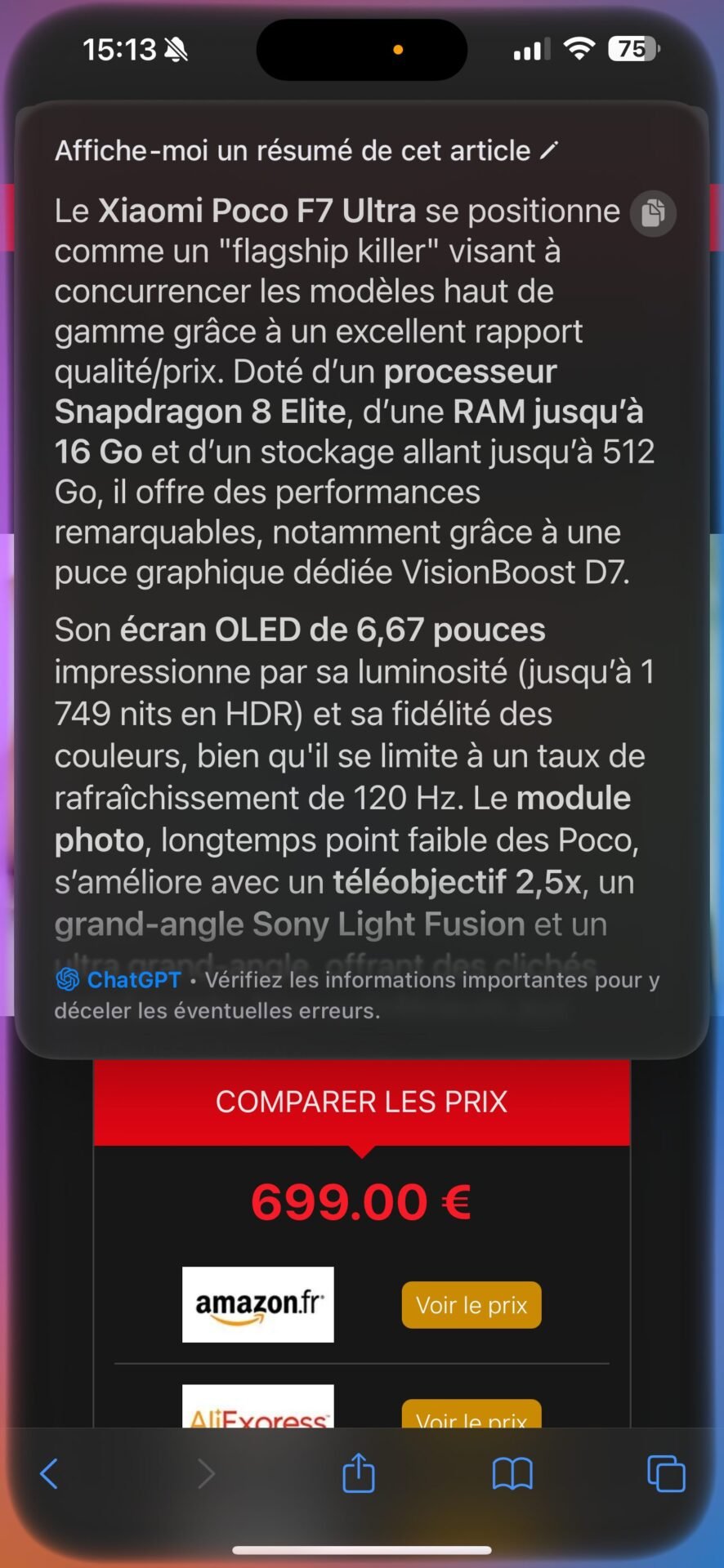Edit the request with the pencil icon
Image resolution: width=724 pixels, height=1568 pixels.
(x=549, y=150)
